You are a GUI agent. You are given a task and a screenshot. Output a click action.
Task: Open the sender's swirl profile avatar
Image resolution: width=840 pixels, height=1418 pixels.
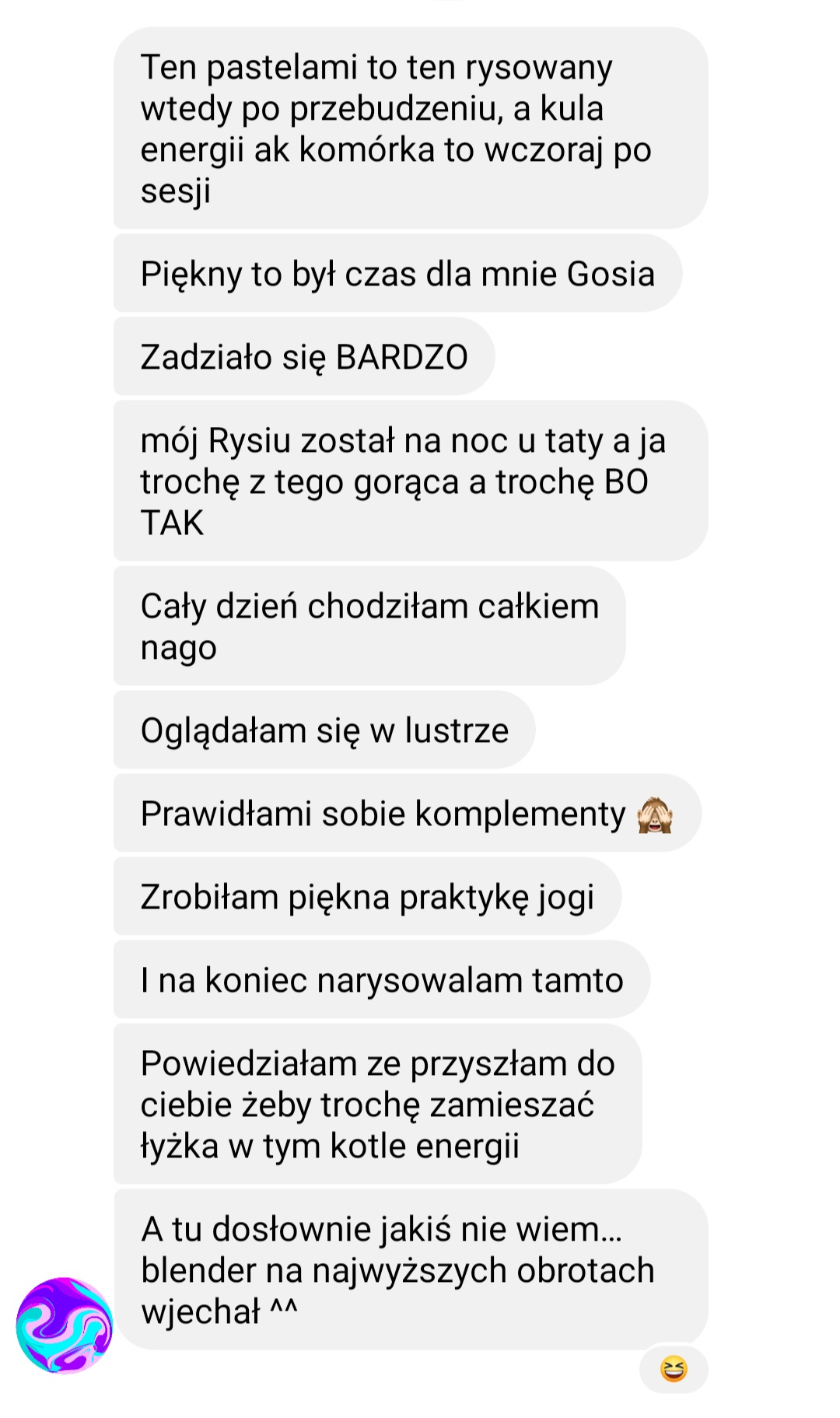[65, 1325]
